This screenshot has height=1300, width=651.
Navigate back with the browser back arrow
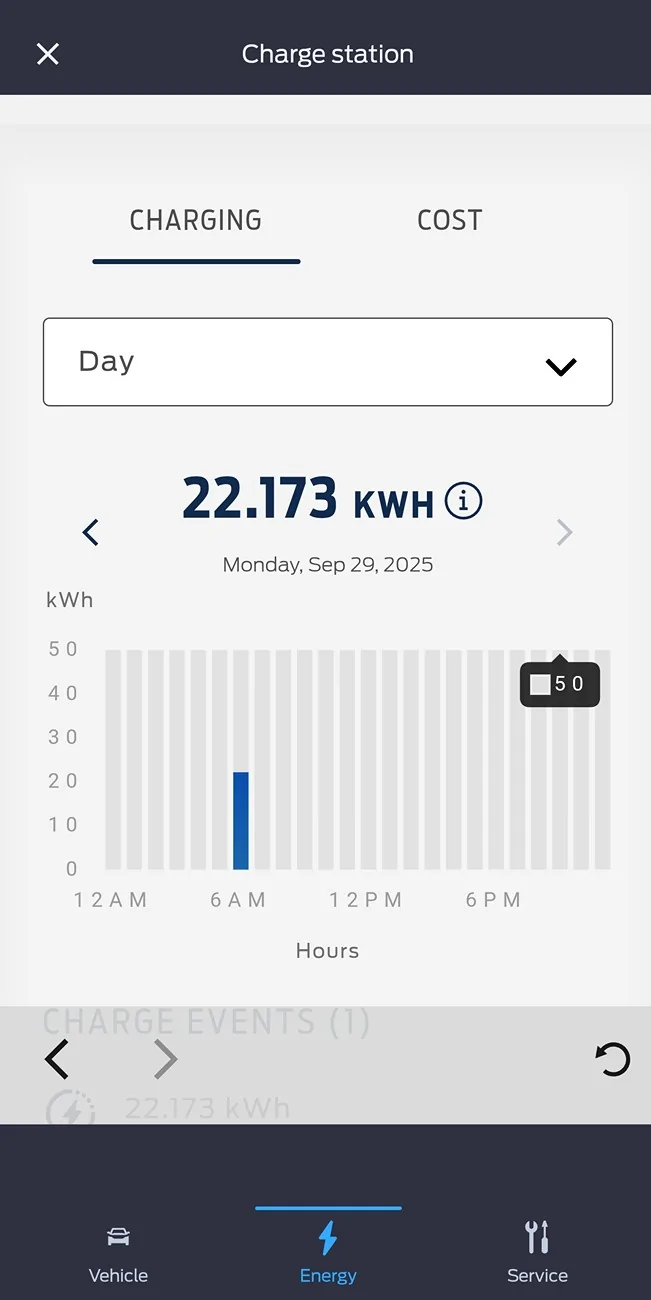click(57, 1059)
